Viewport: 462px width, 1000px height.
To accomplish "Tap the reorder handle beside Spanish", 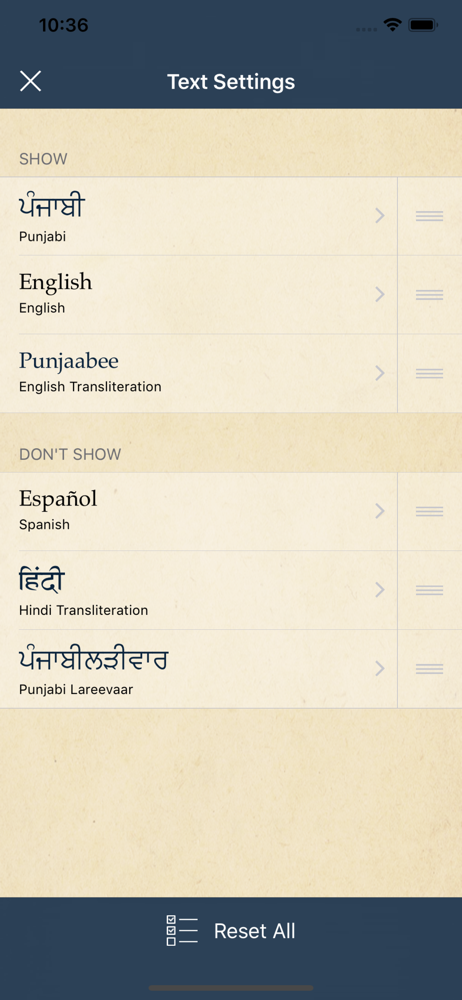I will tap(429, 511).
